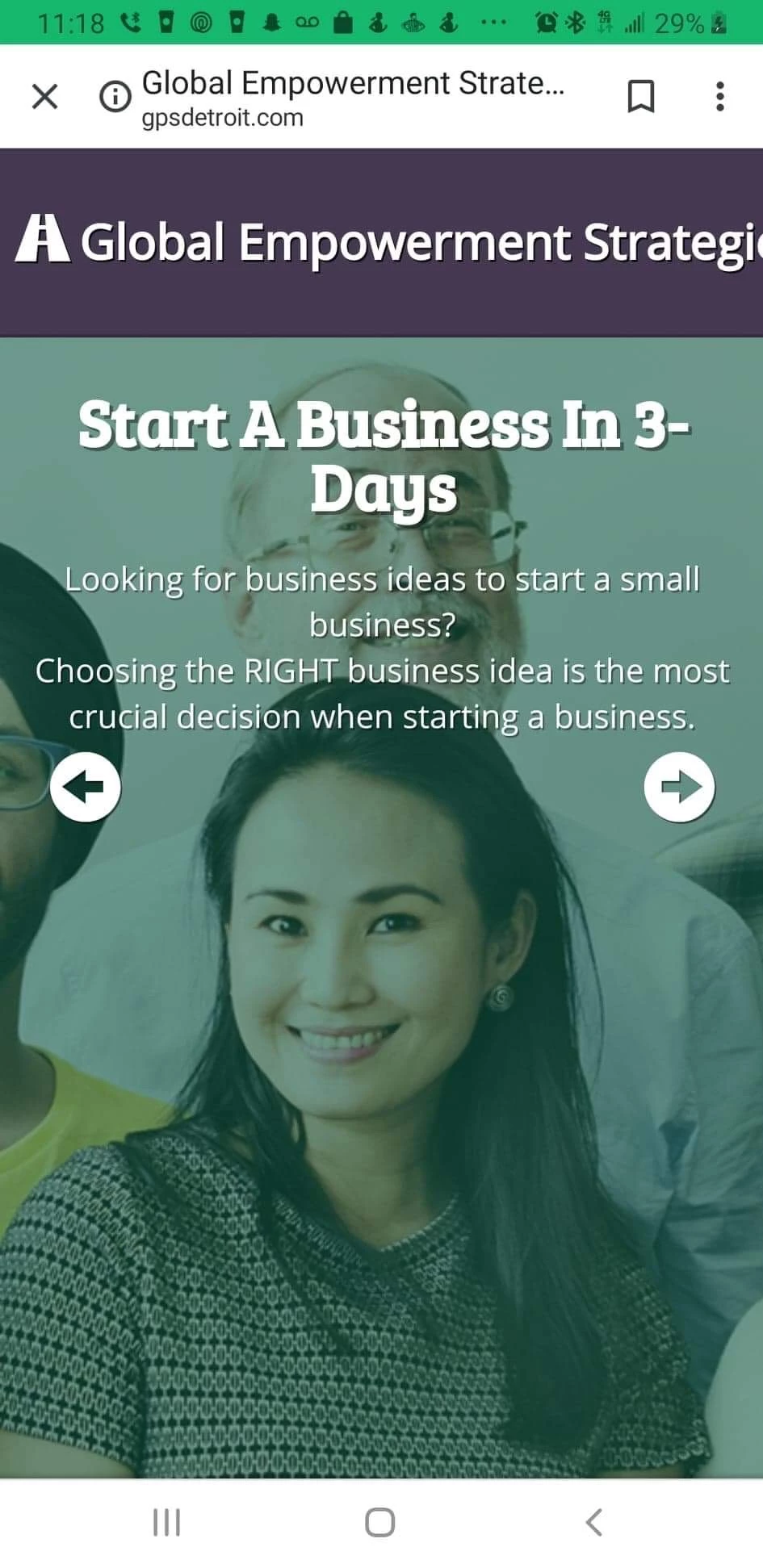Screen dimensions: 763x1568
Task: Bookmark this page
Action: click(x=640, y=97)
